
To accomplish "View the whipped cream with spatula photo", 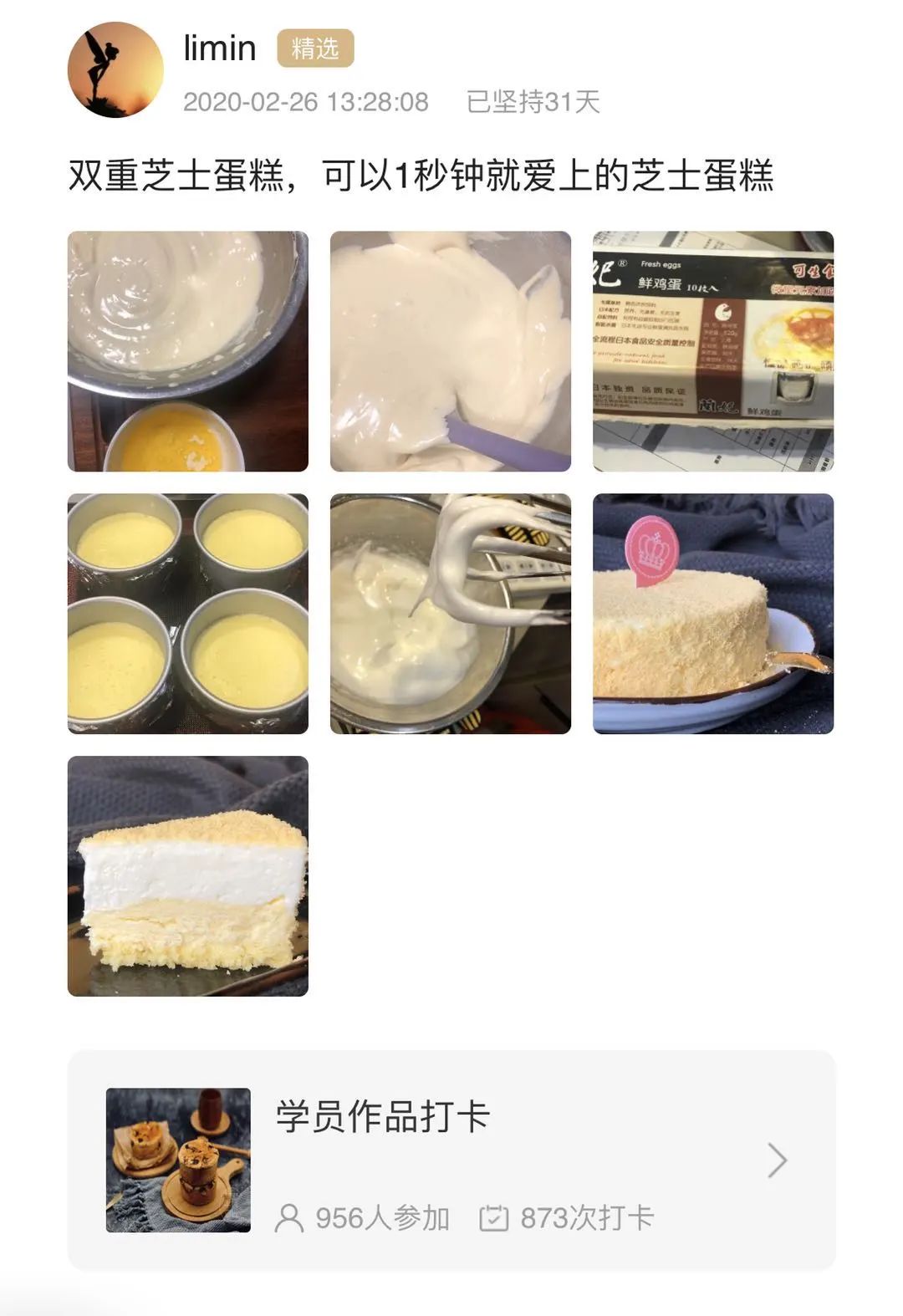I will [451, 351].
